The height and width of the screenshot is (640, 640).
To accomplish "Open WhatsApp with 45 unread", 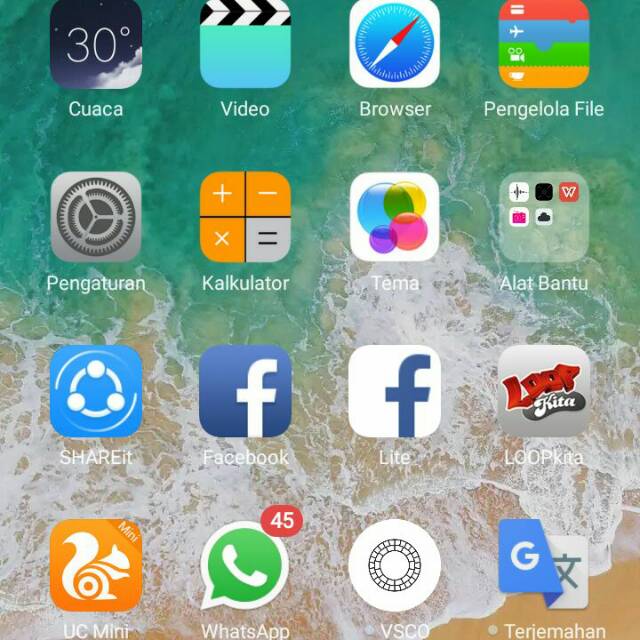I will (x=245, y=565).
